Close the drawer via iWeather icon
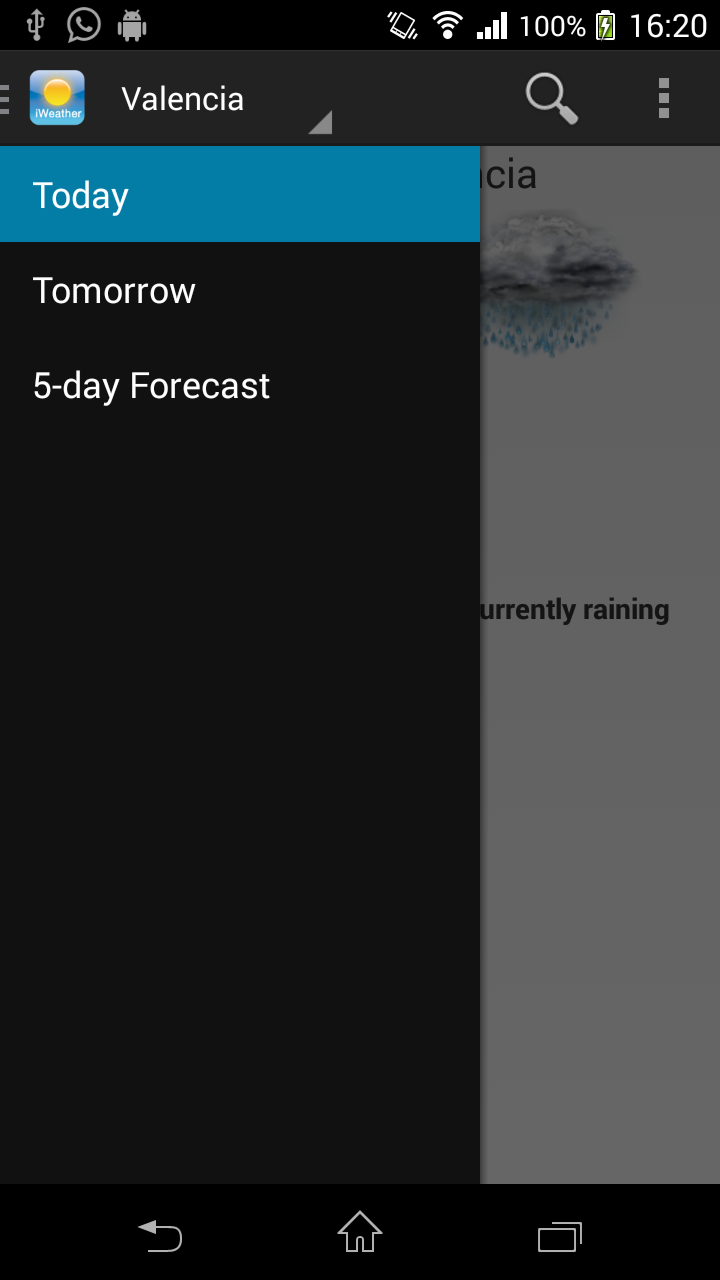Viewport: 720px width, 1280px height. tap(56, 98)
